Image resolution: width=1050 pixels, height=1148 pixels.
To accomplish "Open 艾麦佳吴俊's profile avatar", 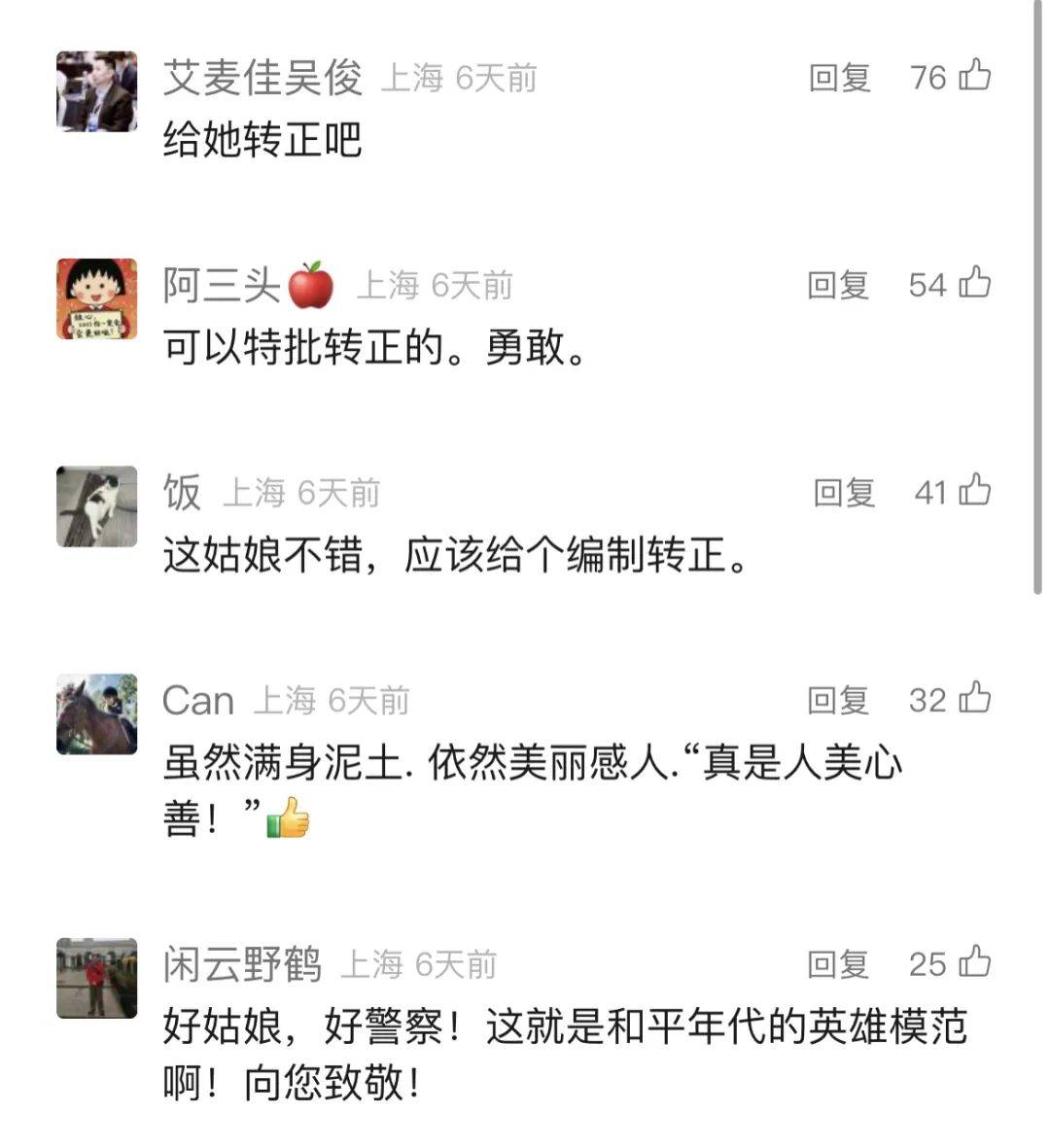I will [x=97, y=91].
